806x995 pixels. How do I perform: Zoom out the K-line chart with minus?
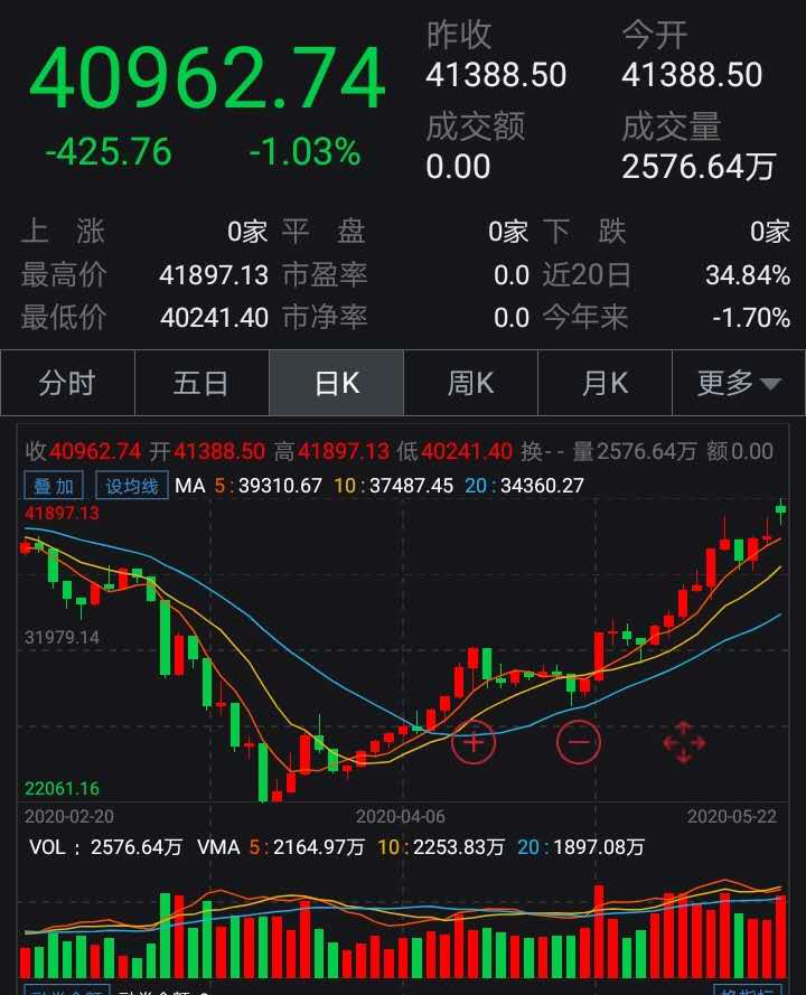[578, 743]
